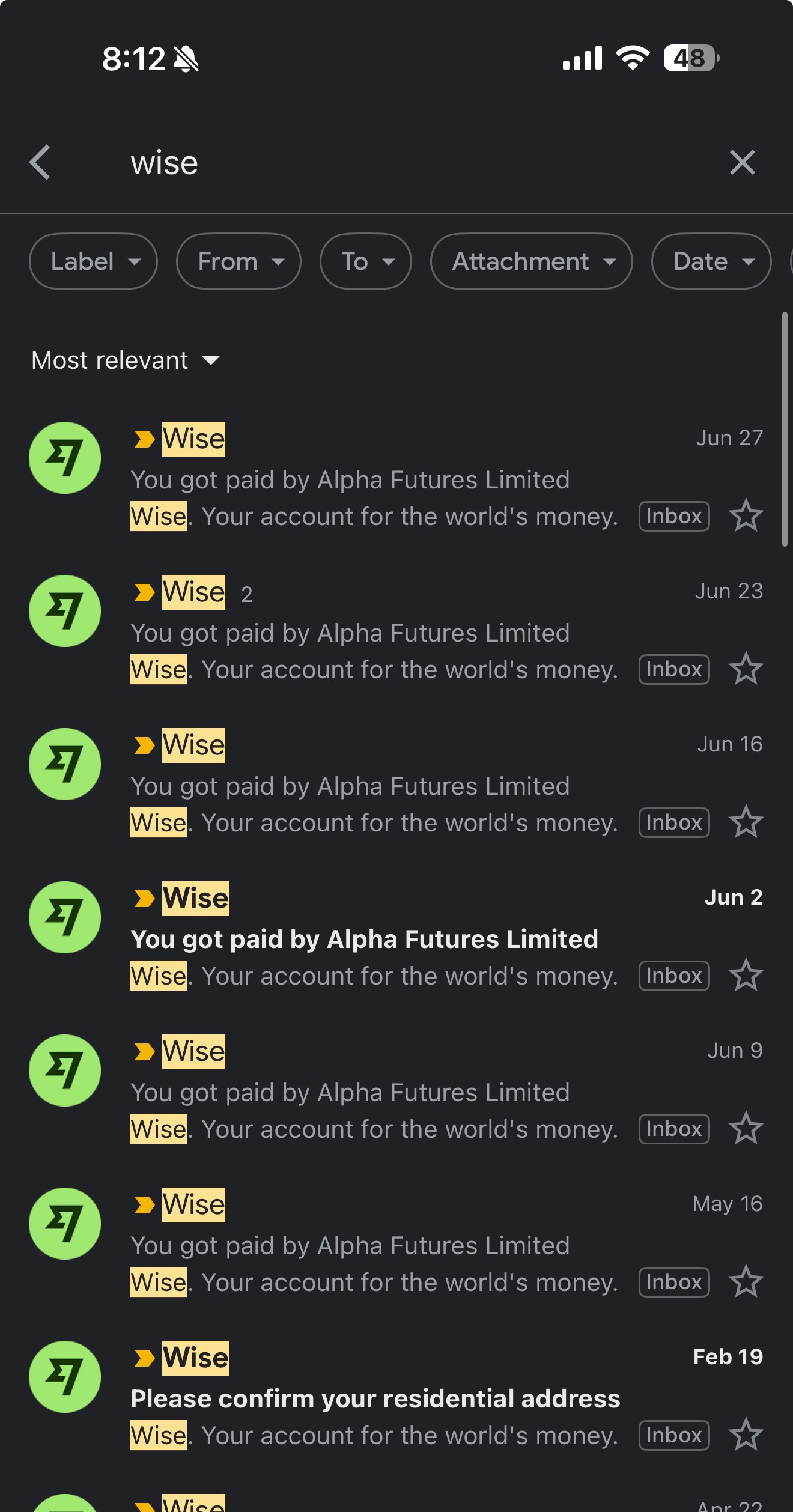Select the Jun 16 email via its avatar
793x1512 pixels.
pyautogui.click(x=65, y=764)
